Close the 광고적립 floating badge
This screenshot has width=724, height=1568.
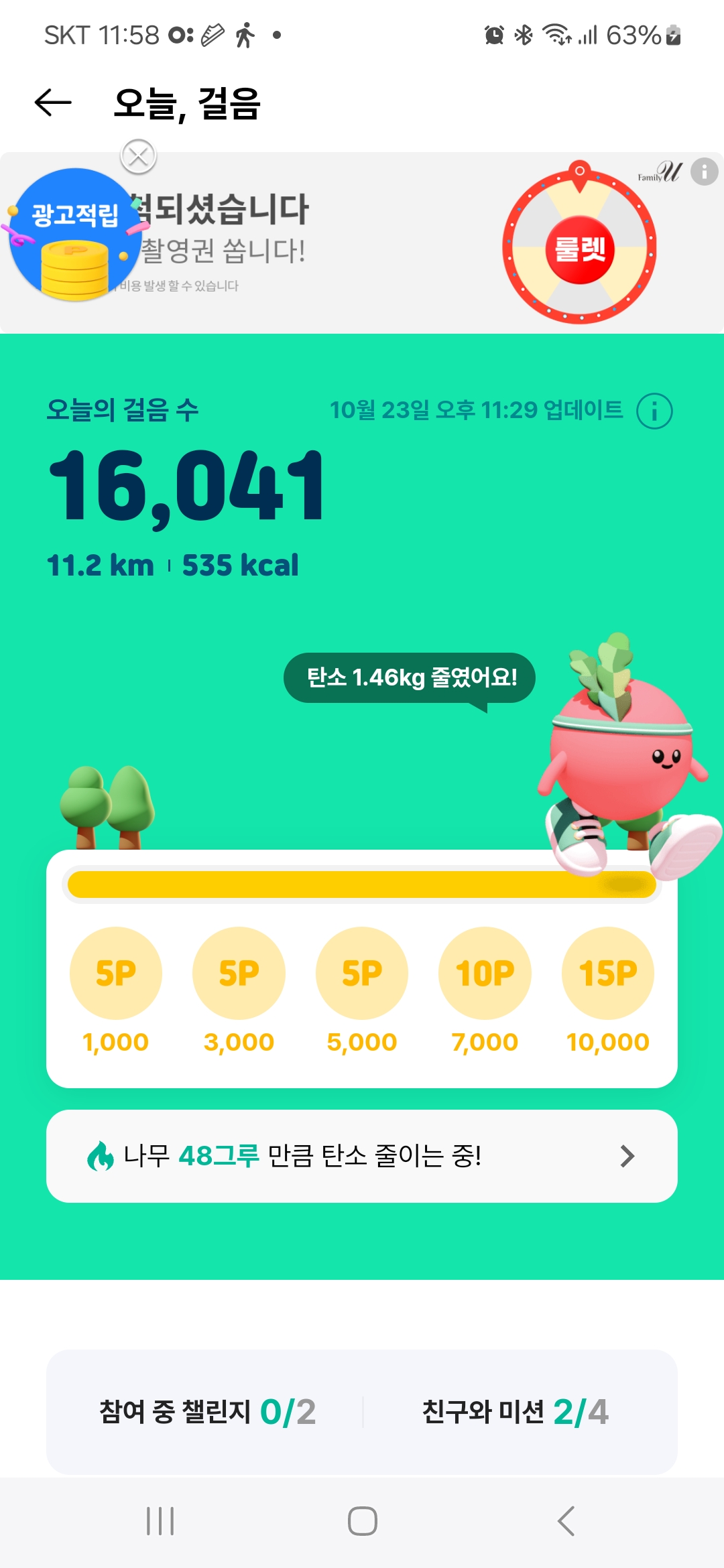[138, 156]
